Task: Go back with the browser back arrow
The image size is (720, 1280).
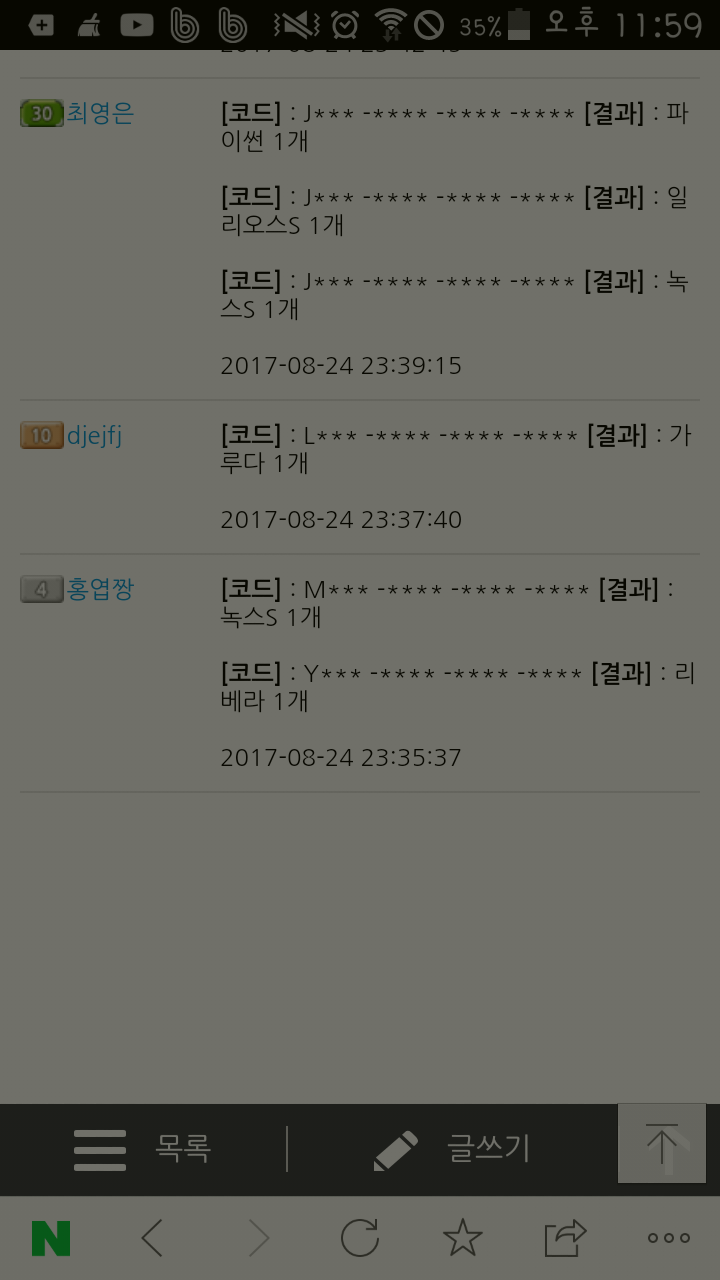Action: click(152, 1239)
